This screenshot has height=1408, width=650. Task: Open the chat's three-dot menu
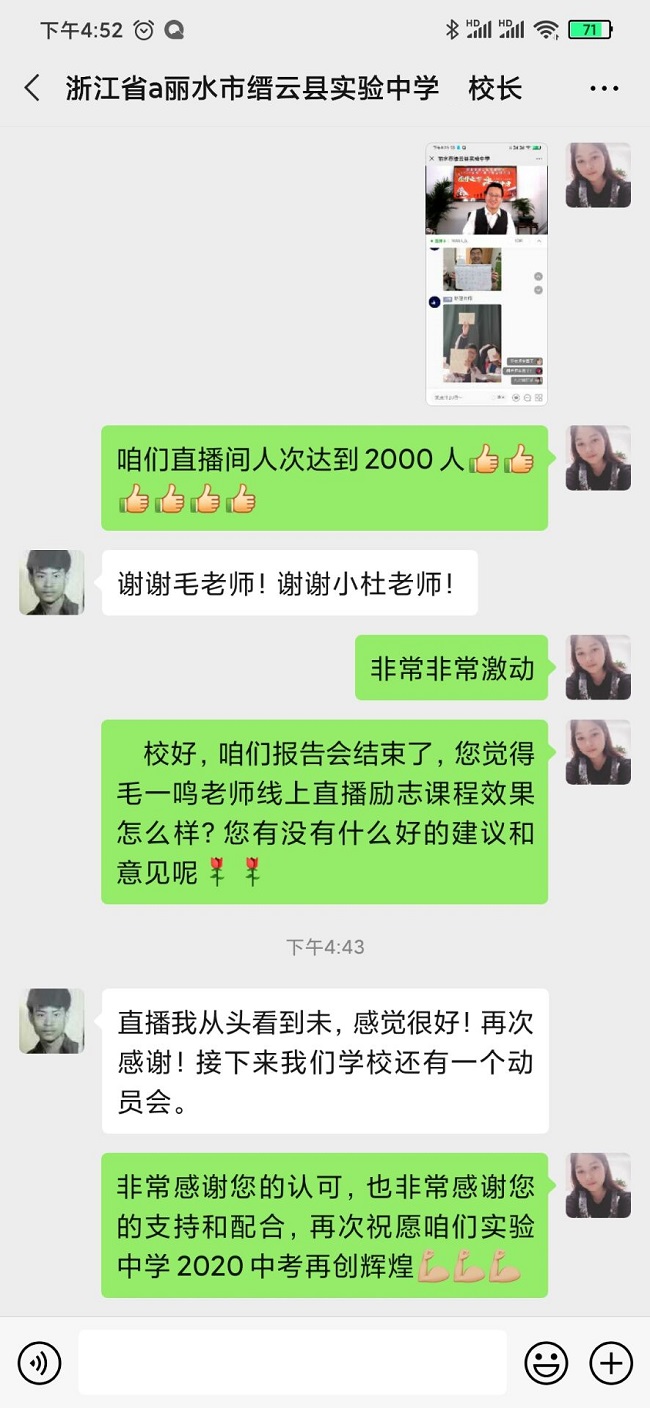tap(604, 89)
